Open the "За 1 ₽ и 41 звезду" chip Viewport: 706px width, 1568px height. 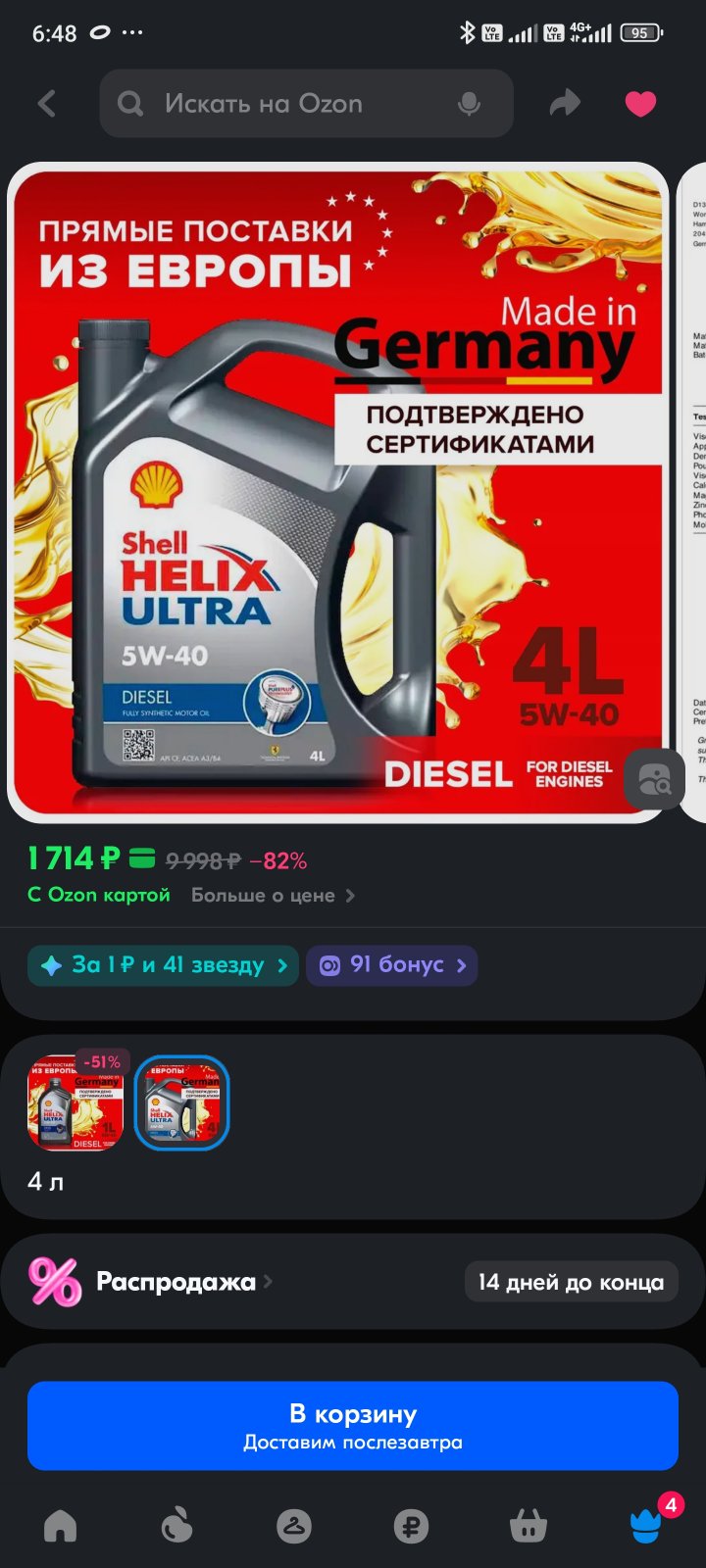[163, 965]
